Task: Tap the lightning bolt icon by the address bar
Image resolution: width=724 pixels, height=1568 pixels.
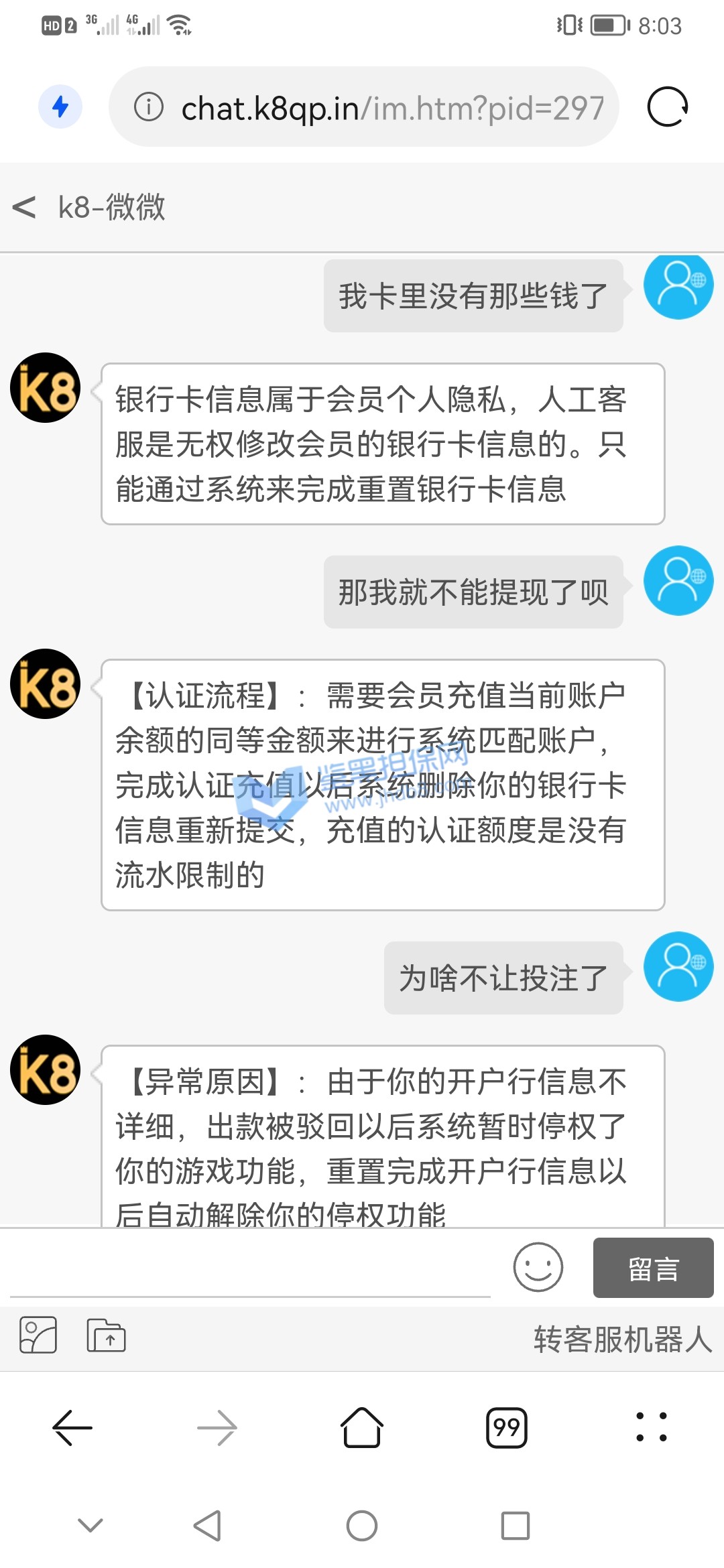Action: click(x=60, y=107)
